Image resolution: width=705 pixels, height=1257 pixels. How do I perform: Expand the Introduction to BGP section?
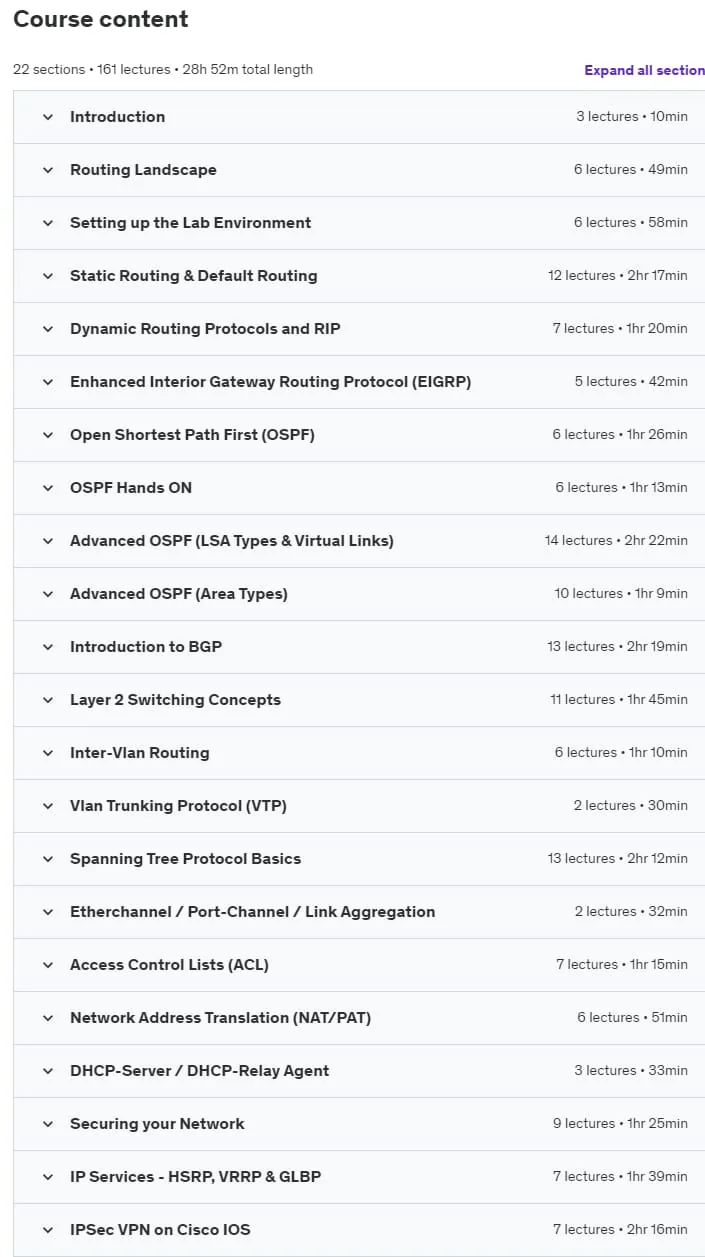pos(359,647)
